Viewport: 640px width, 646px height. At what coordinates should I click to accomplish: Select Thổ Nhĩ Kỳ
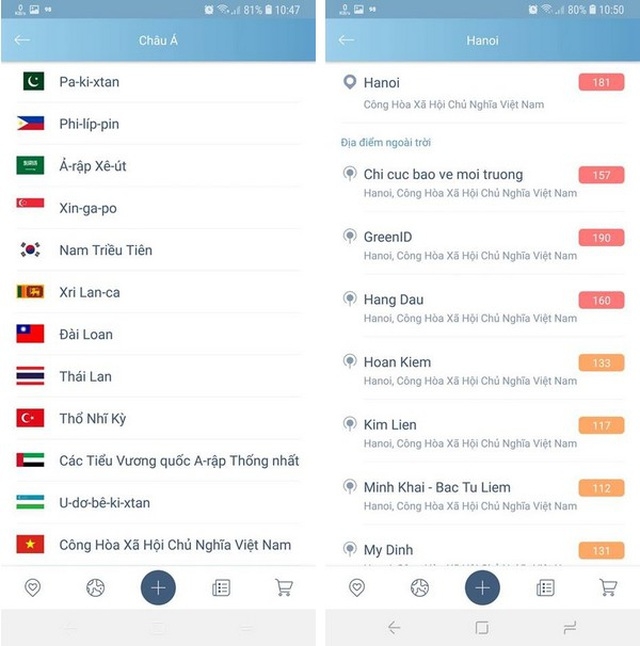(x=92, y=418)
